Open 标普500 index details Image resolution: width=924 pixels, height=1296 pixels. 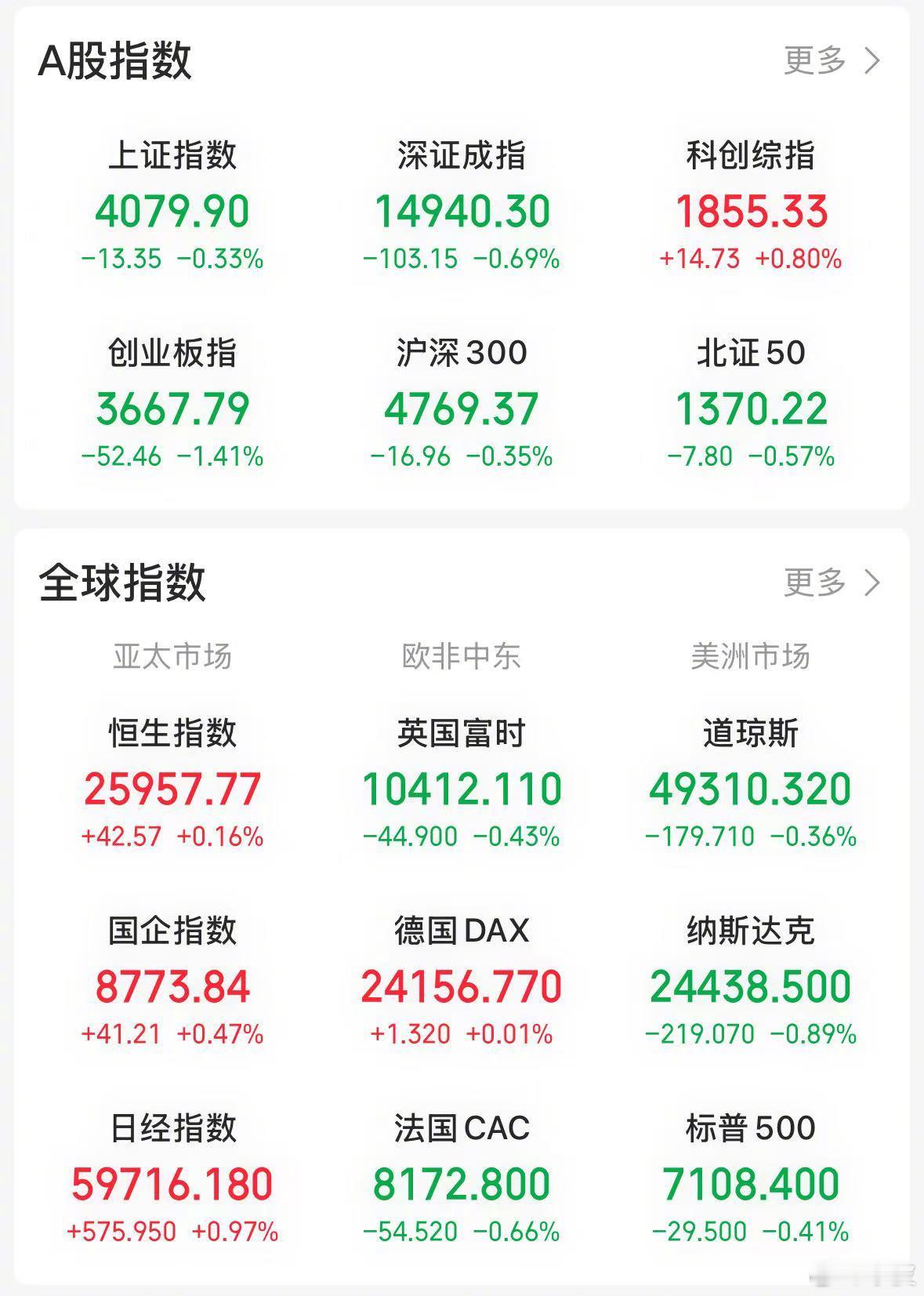coord(750,1180)
